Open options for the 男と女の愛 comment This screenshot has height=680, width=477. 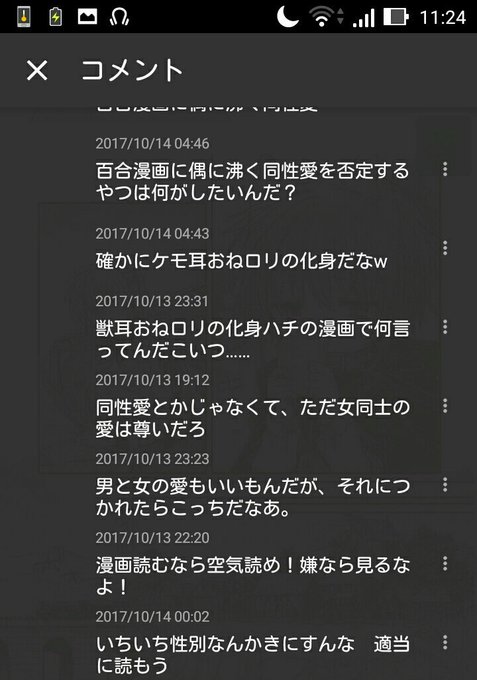point(445,484)
